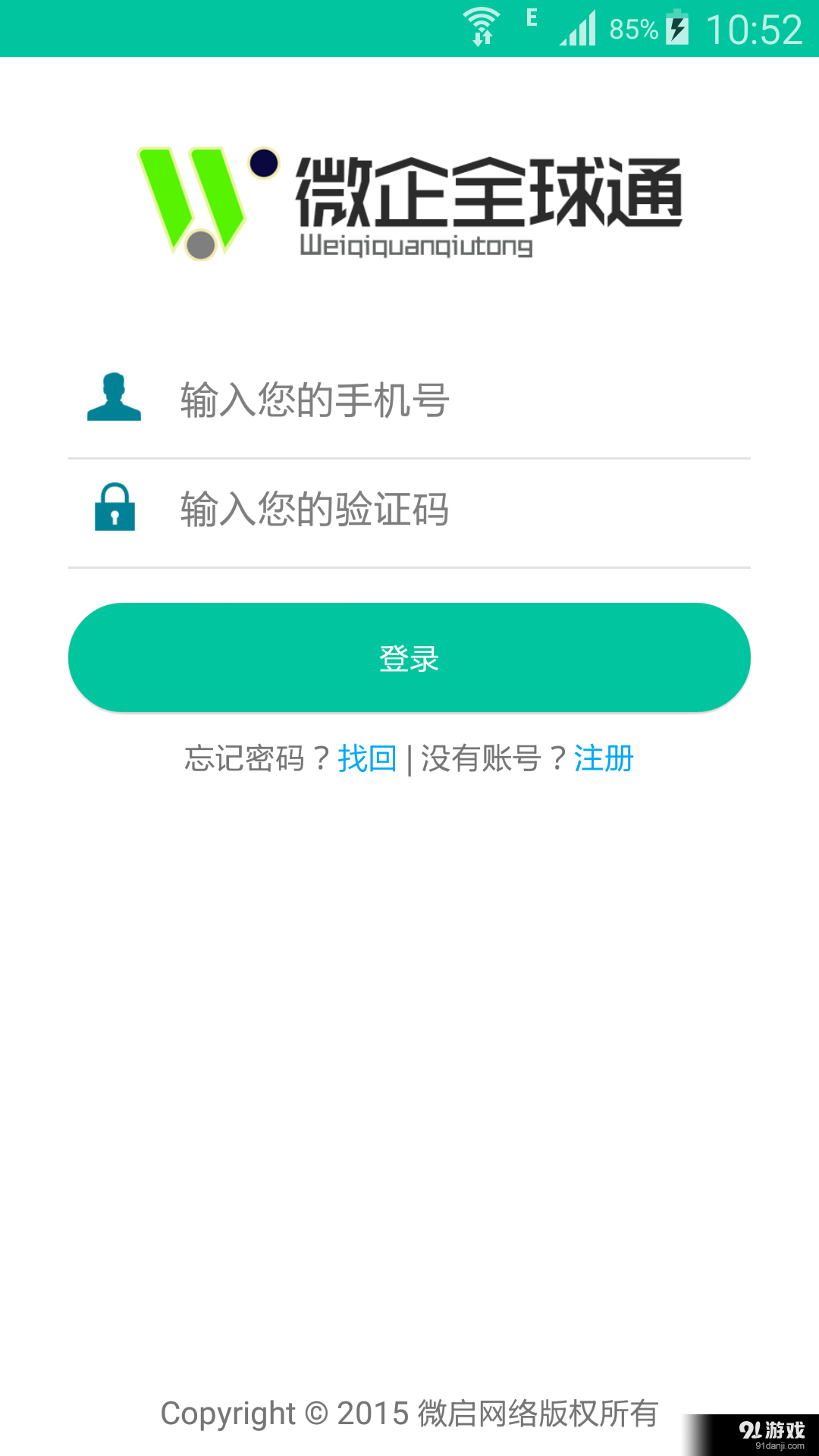Open 注册 to register a new account
Screen dimensions: 819x1456
[x=604, y=758]
